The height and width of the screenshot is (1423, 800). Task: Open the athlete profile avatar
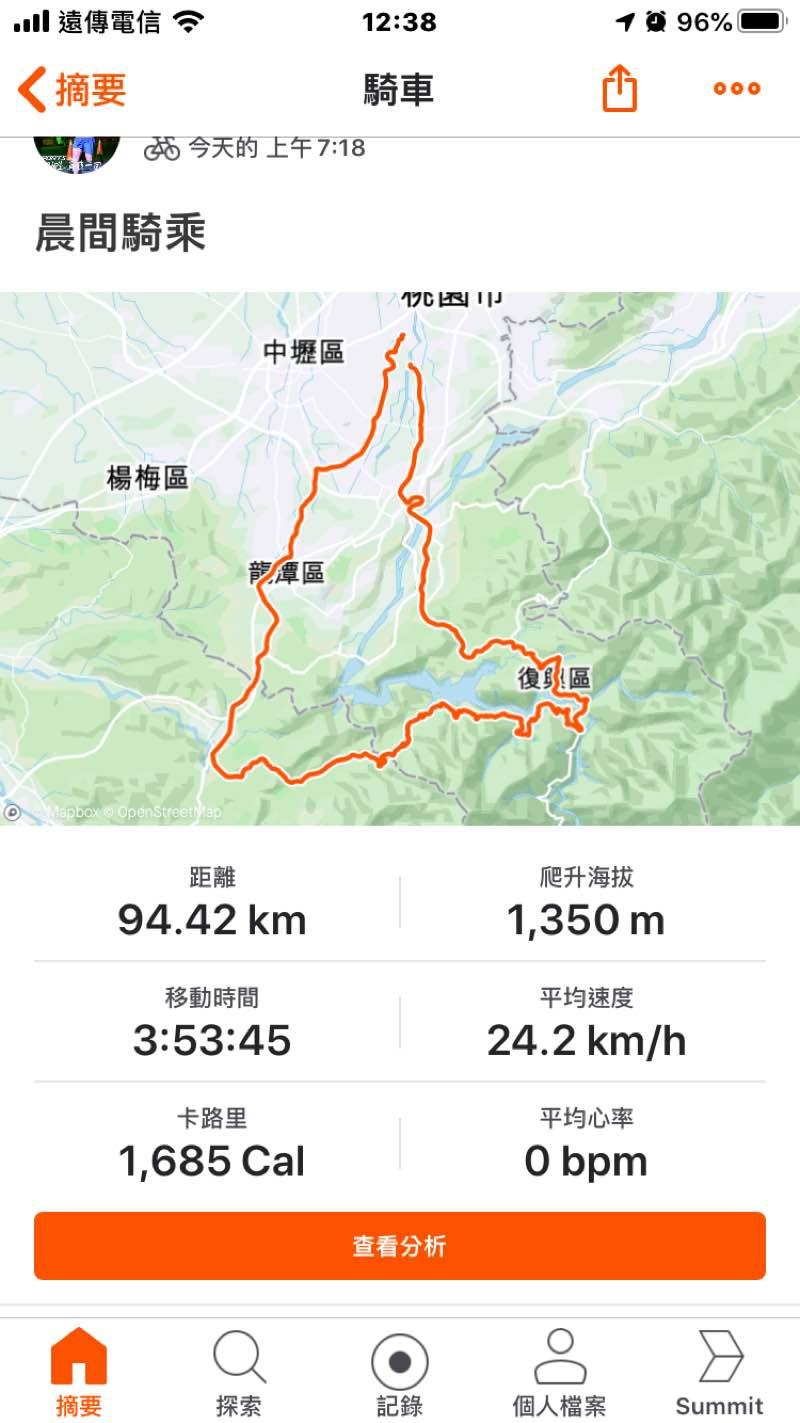pos(77,150)
